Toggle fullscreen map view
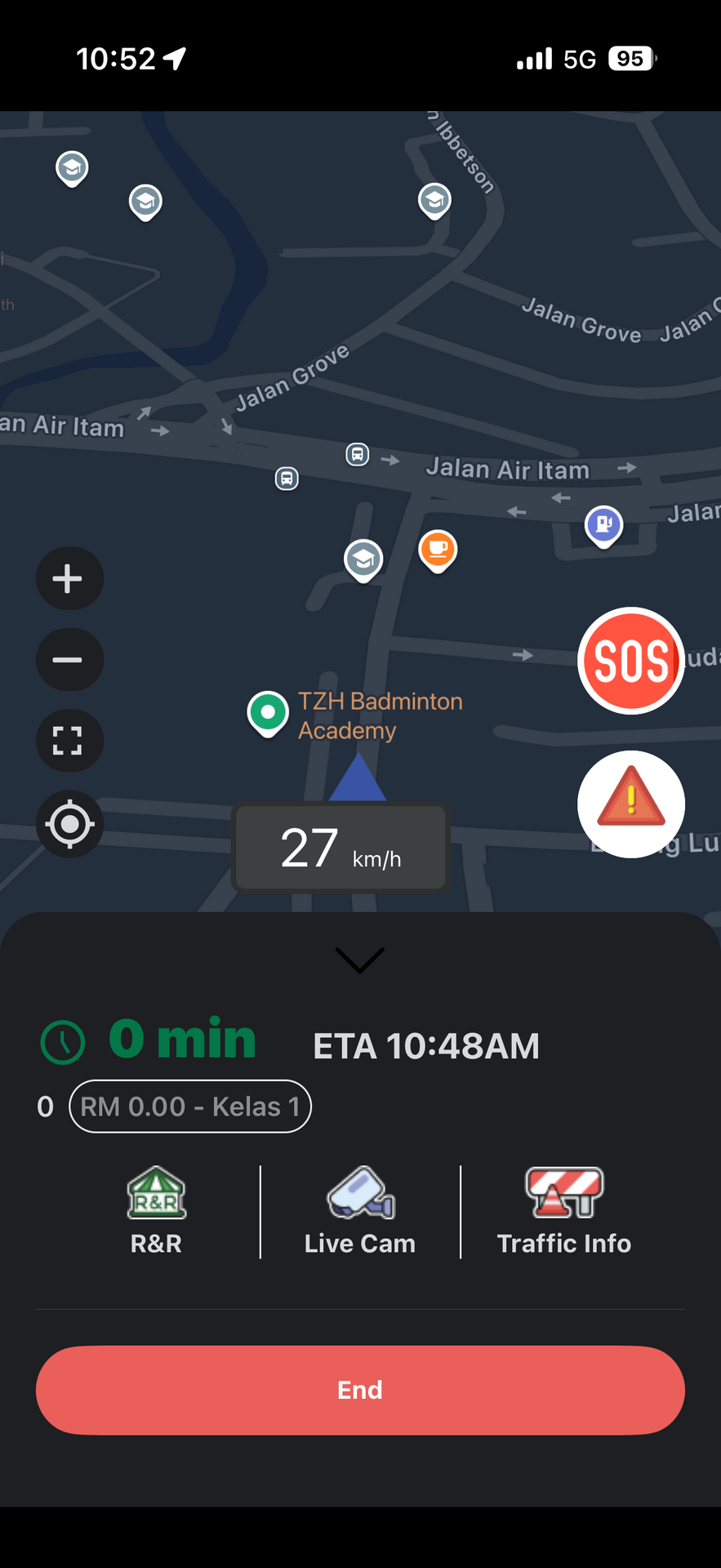Viewport: 721px width, 1568px height. point(69,741)
